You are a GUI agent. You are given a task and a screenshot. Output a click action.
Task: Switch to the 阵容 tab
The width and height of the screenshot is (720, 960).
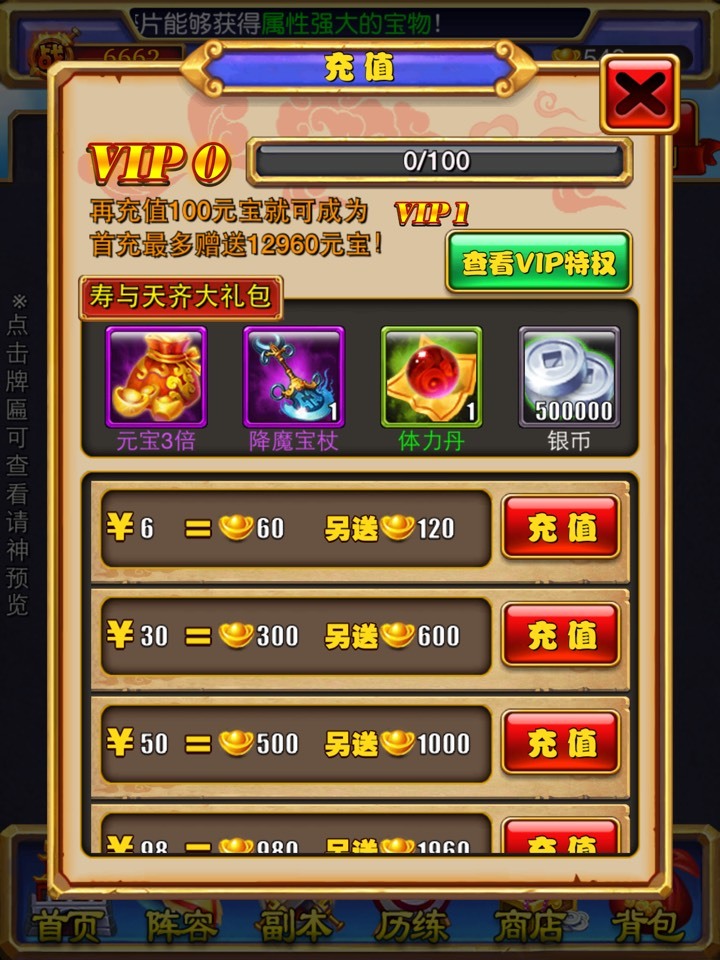coord(181,925)
